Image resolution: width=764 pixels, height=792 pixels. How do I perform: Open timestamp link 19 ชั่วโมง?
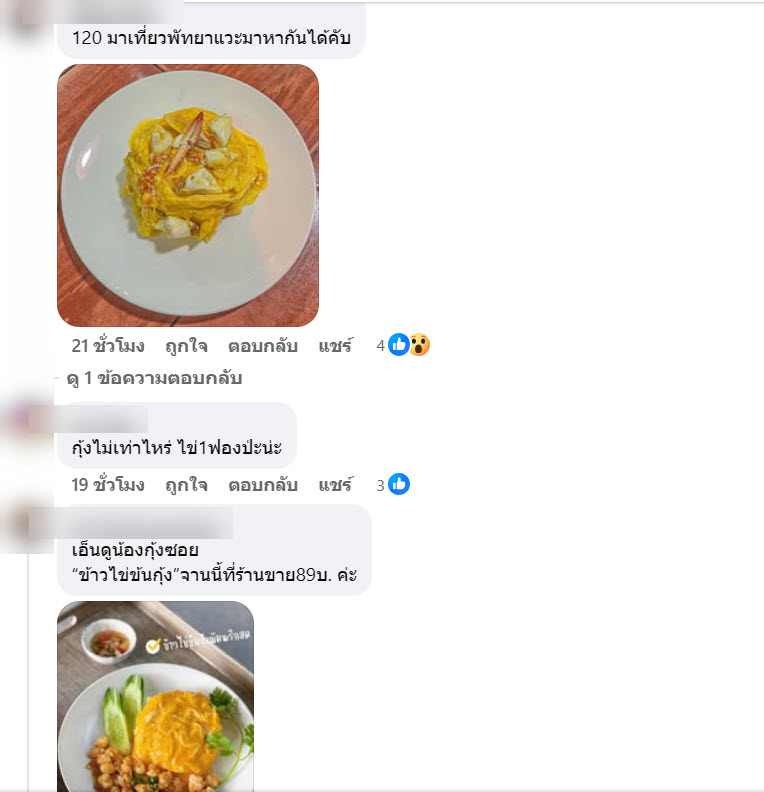coord(108,485)
